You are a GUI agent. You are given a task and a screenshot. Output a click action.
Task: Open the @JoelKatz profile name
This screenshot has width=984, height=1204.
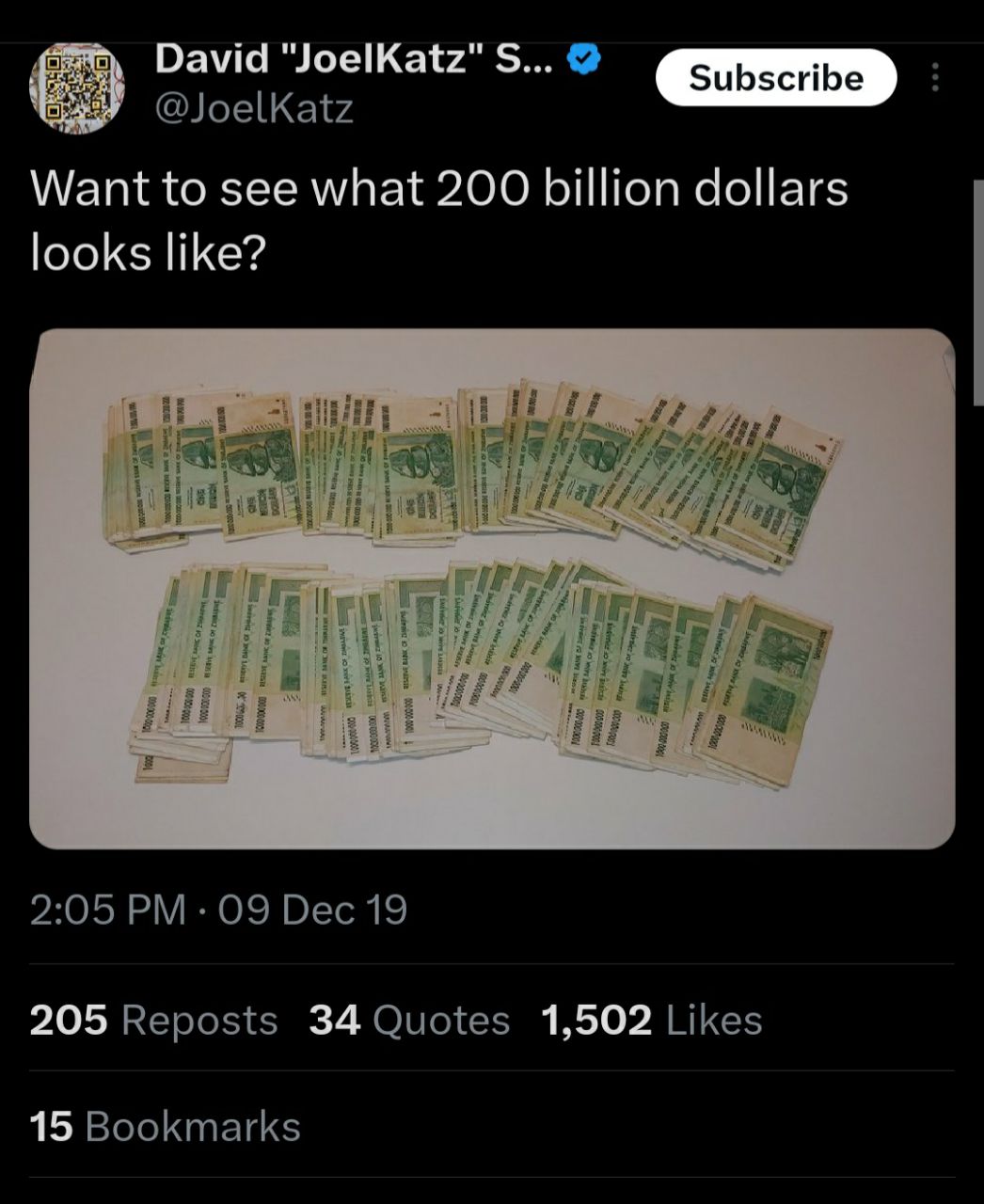pyautogui.click(x=252, y=109)
